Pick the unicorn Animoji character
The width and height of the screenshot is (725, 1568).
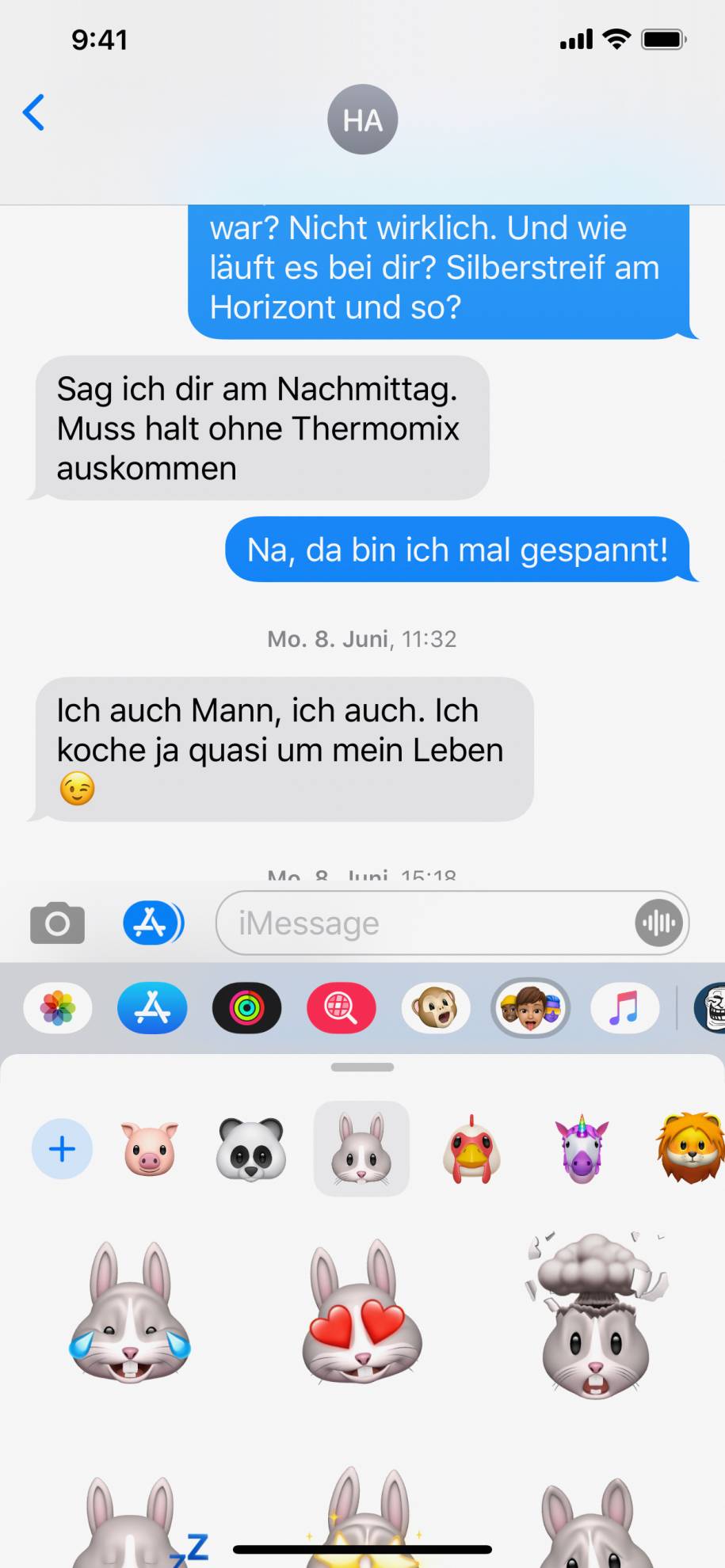582,1149
